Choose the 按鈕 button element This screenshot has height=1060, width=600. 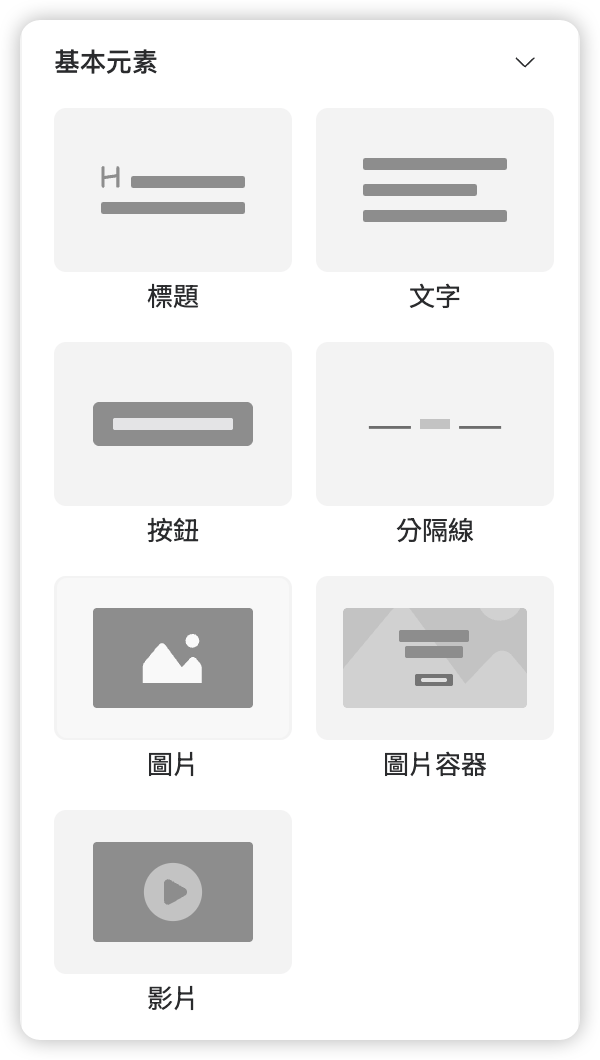(x=173, y=424)
